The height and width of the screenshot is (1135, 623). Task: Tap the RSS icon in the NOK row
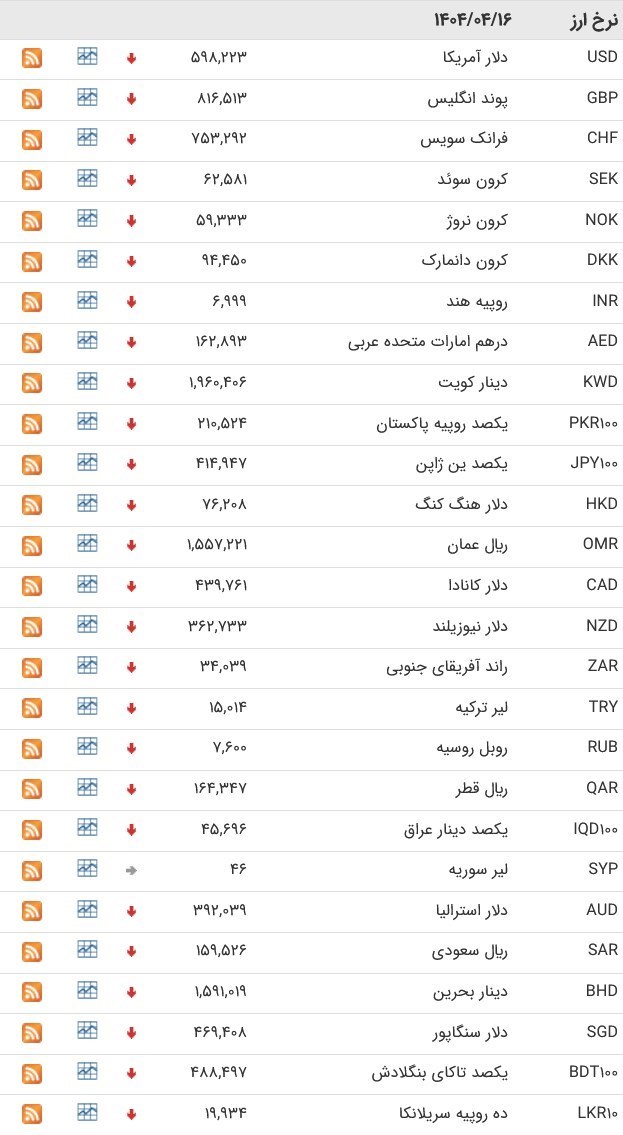pyautogui.click(x=32, y=220)
